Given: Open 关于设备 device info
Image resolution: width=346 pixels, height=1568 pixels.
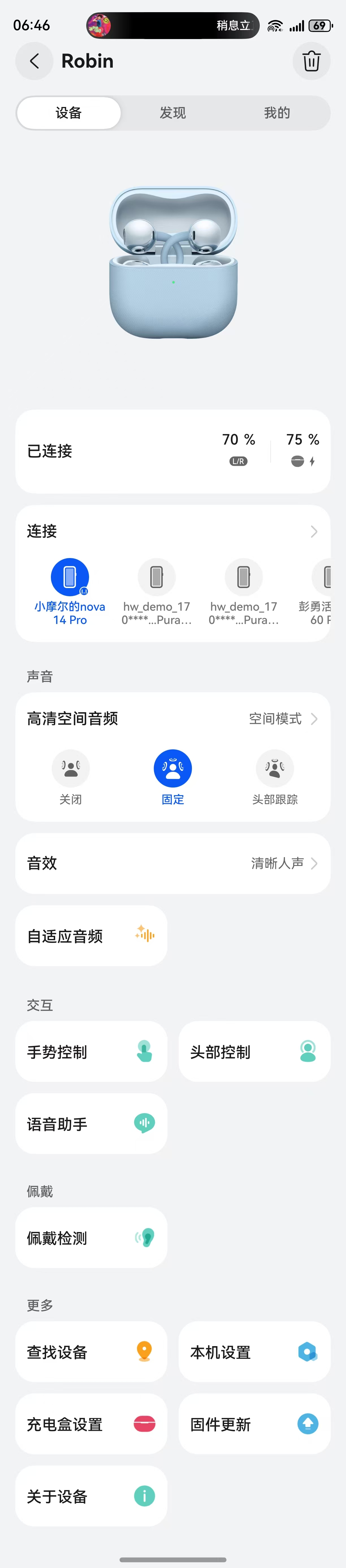Looking at the screenshot, I should 91,1496.
